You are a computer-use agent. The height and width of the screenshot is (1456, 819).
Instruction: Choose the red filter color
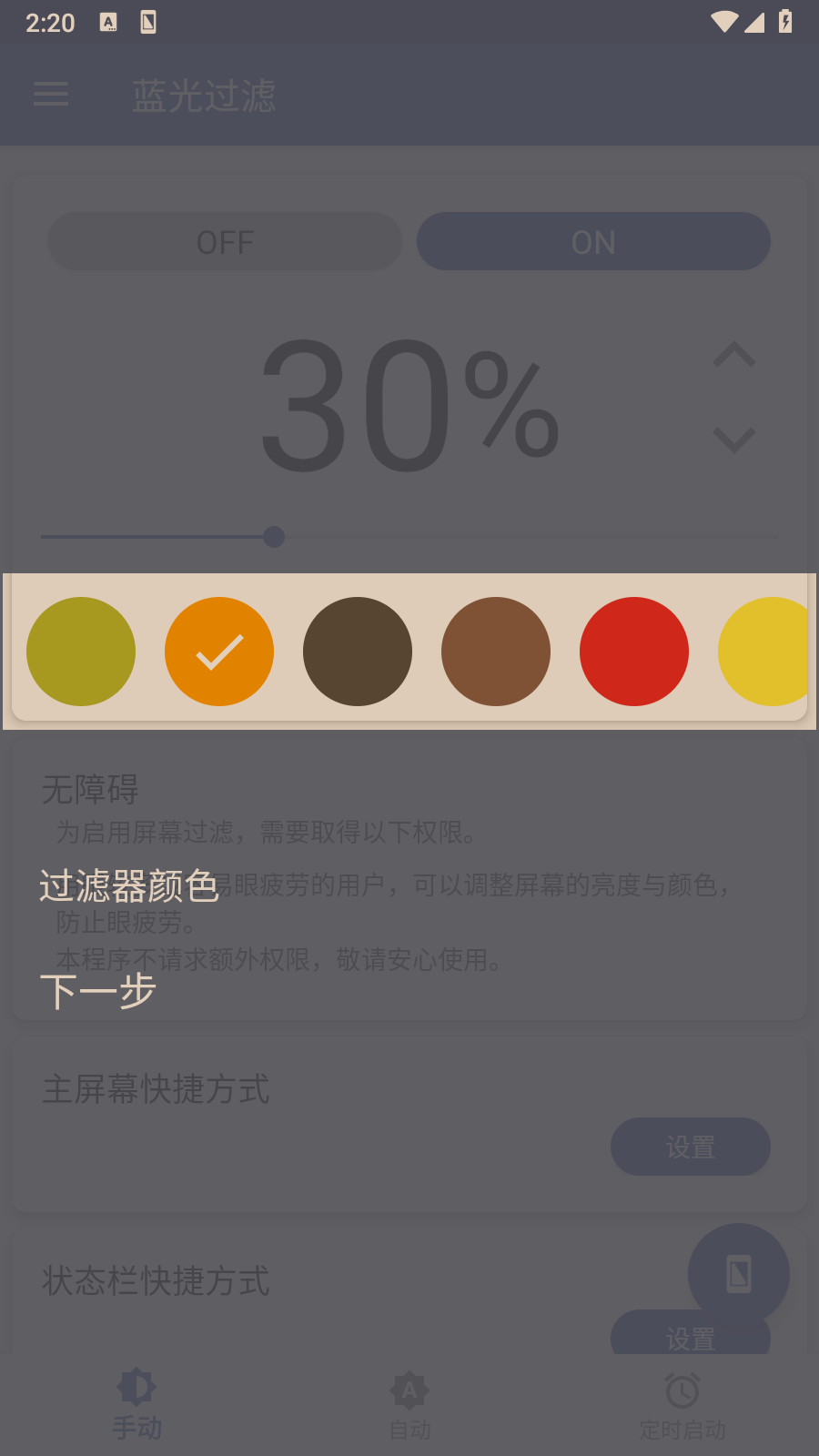pos(634,652)
